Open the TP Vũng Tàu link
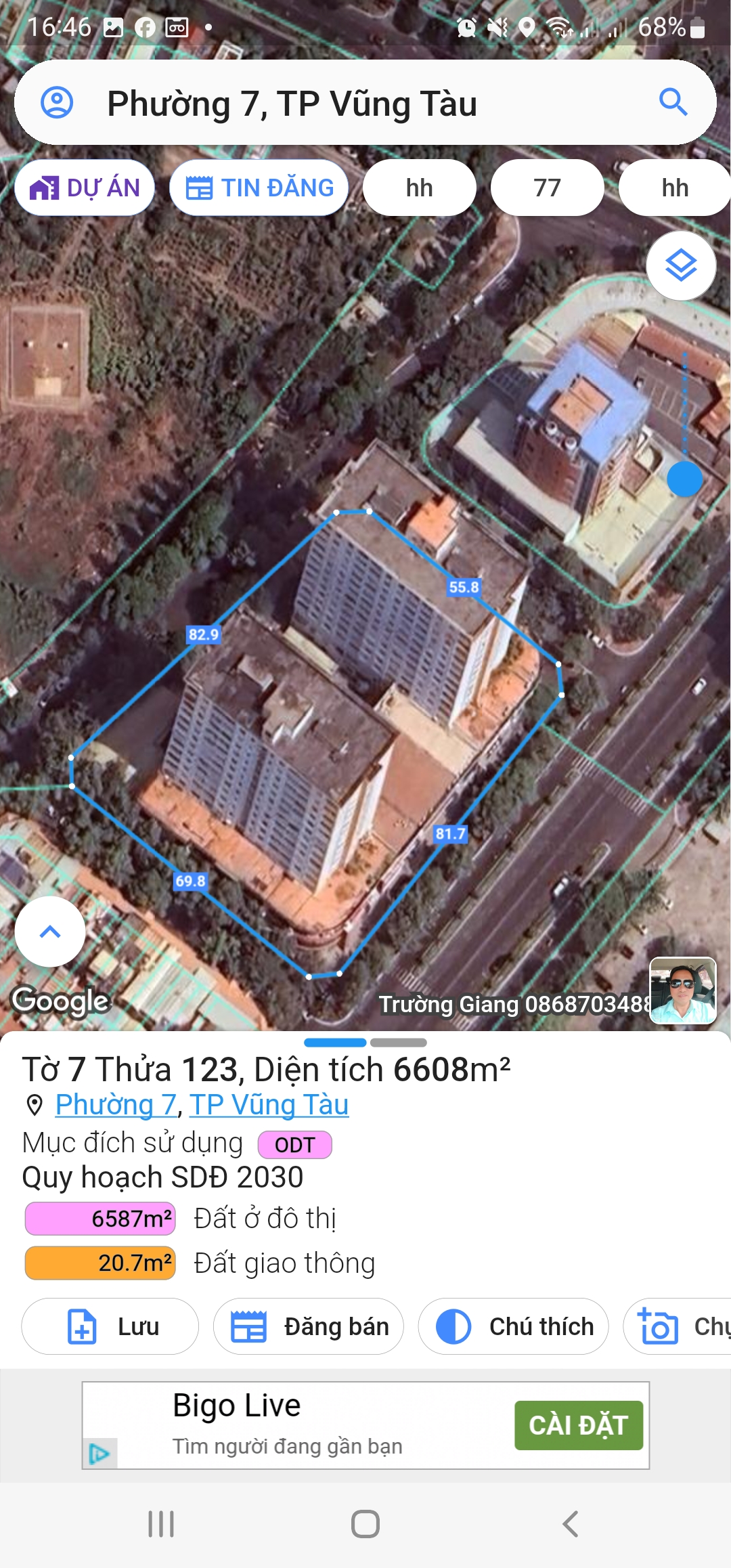Screen dimensions: 731x1568 point(269,1105)
